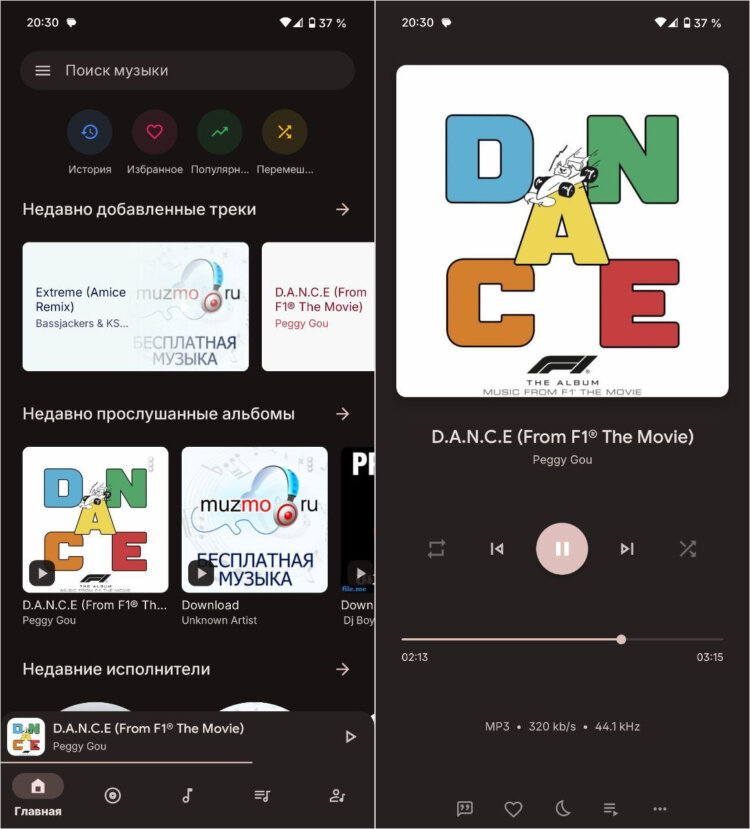Open the three-dot menu under the player

[660, 809]
